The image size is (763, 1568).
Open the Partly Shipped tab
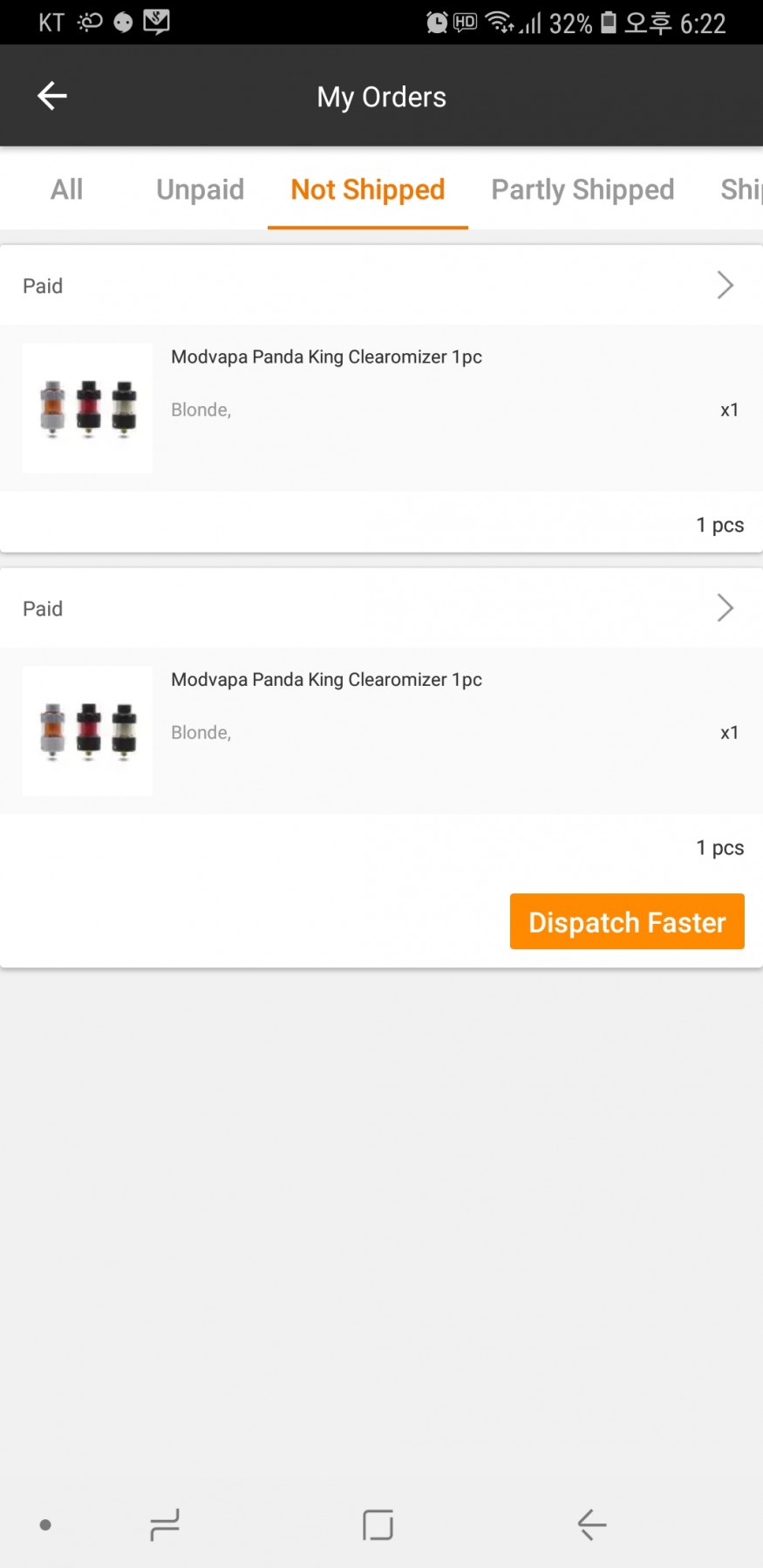tap(582, 189)
